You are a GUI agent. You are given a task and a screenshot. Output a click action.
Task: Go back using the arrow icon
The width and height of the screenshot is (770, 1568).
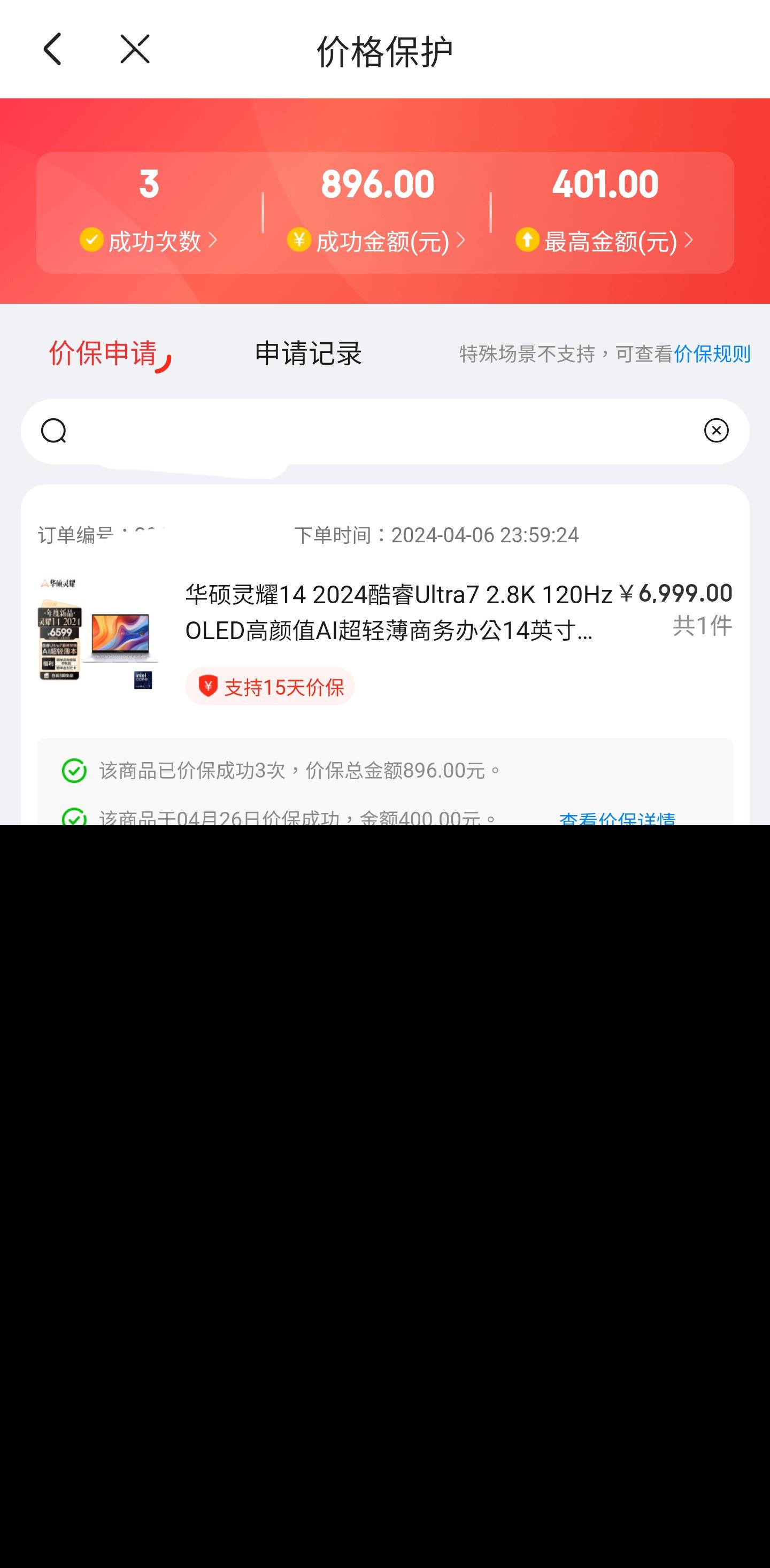(53, 49)
